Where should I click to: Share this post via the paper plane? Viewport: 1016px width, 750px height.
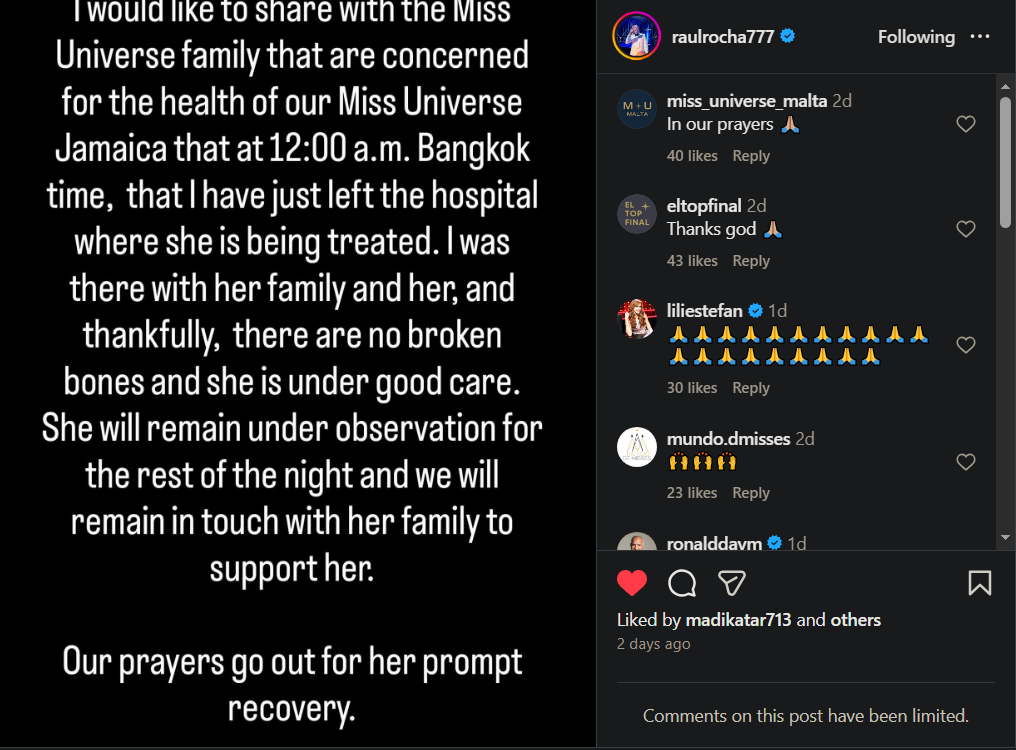[x=732, y=583]
